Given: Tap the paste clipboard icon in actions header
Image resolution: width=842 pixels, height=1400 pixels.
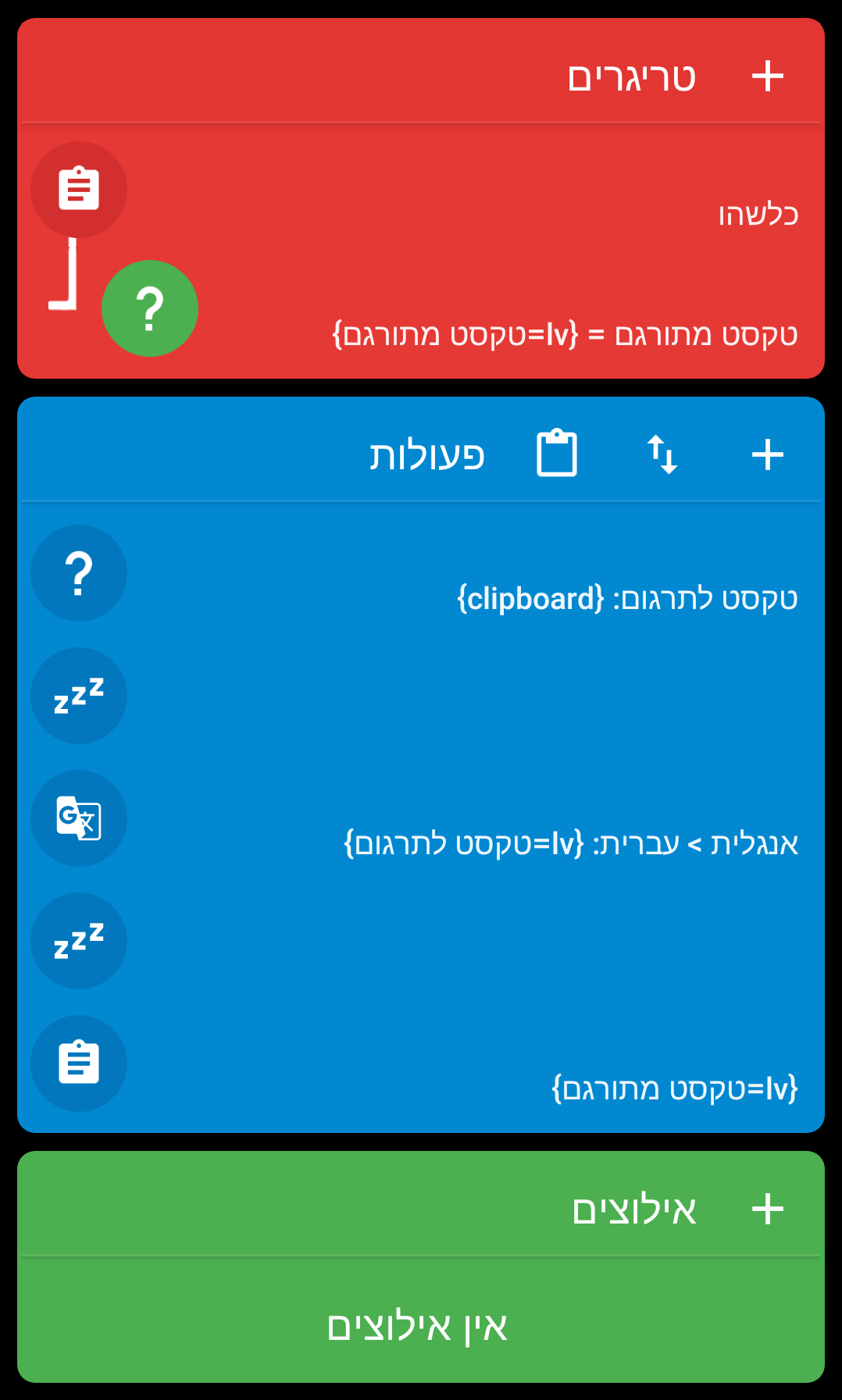Looking at the screenshot, I should (x=557, y=453).
